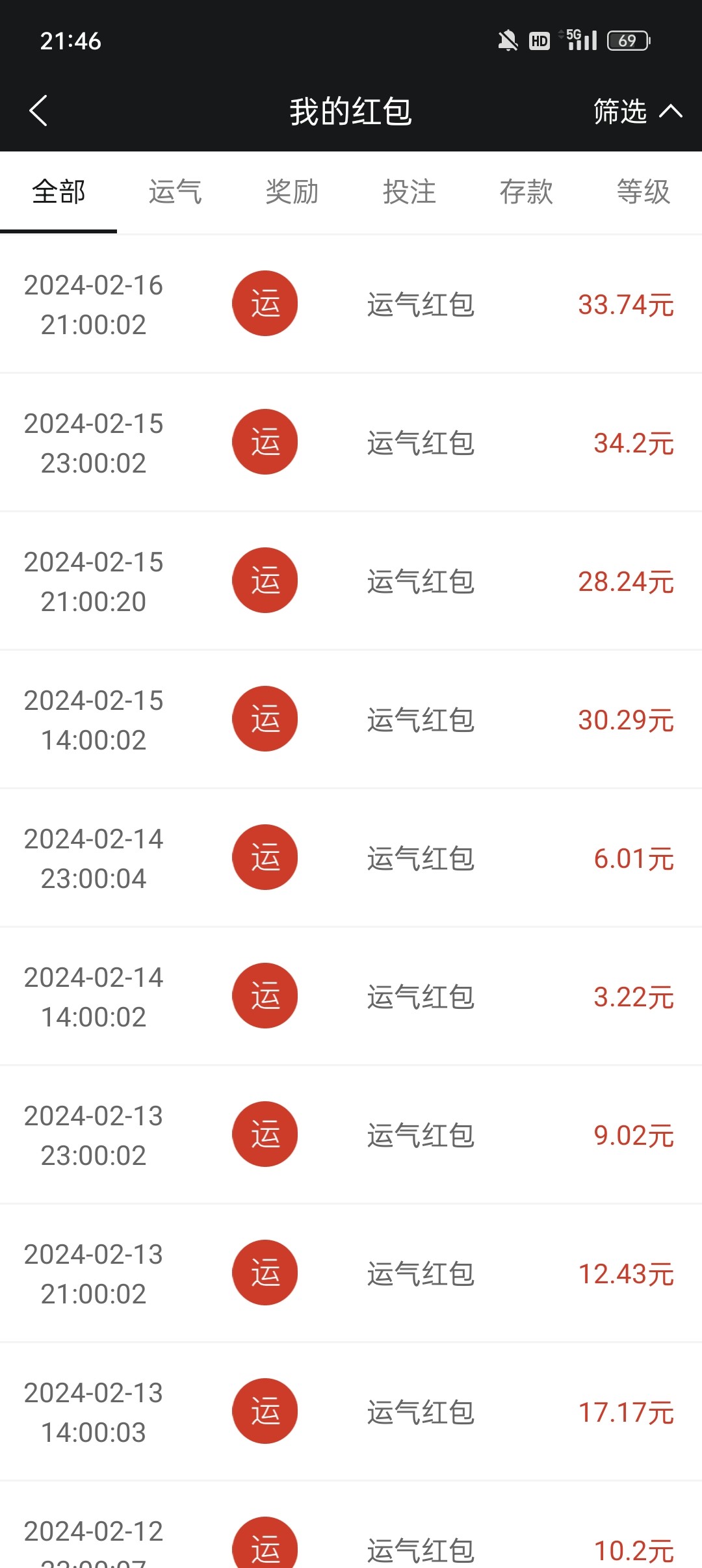View the 存款 tab
This screenshot has height=1568, width=702.
pos(526,192)
